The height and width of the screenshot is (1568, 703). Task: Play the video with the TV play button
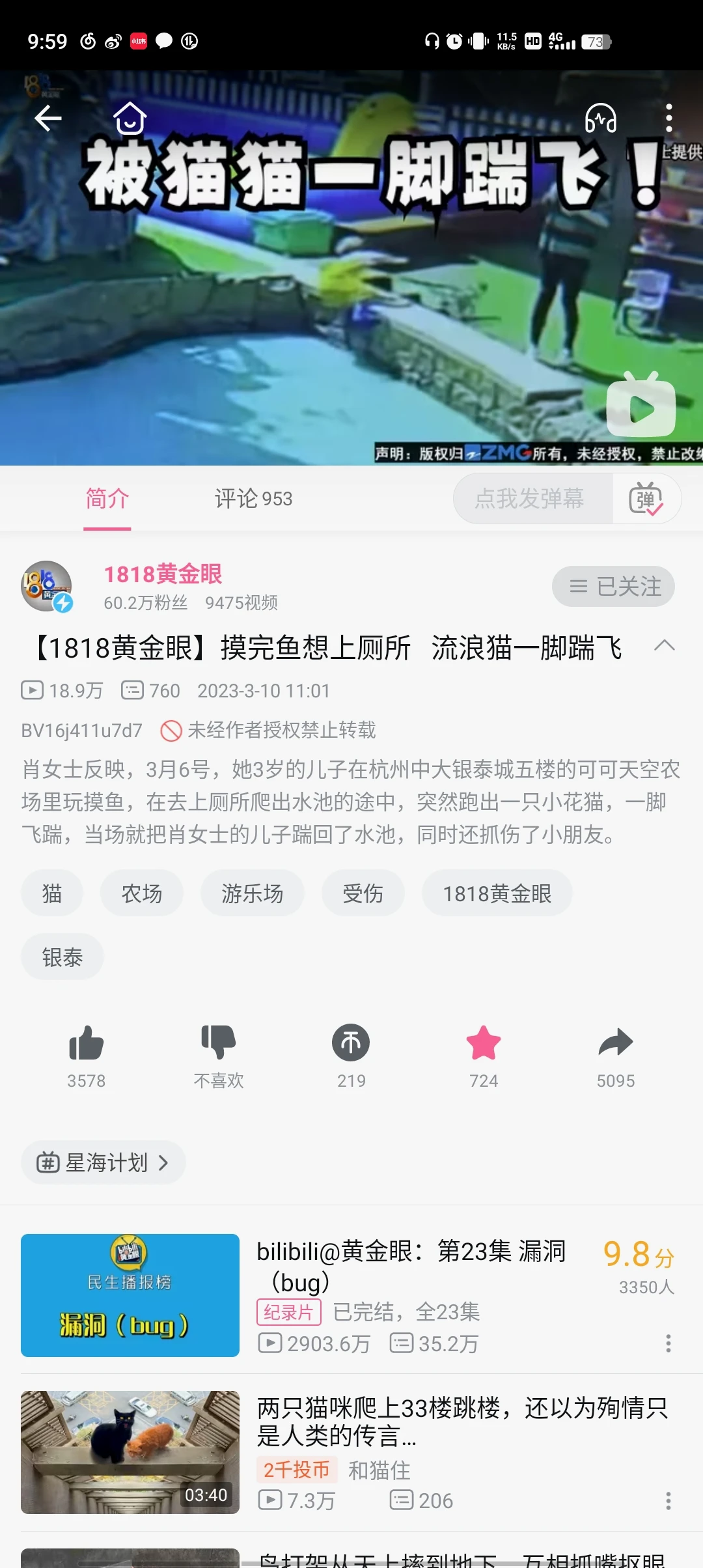[x=641, y=406]
